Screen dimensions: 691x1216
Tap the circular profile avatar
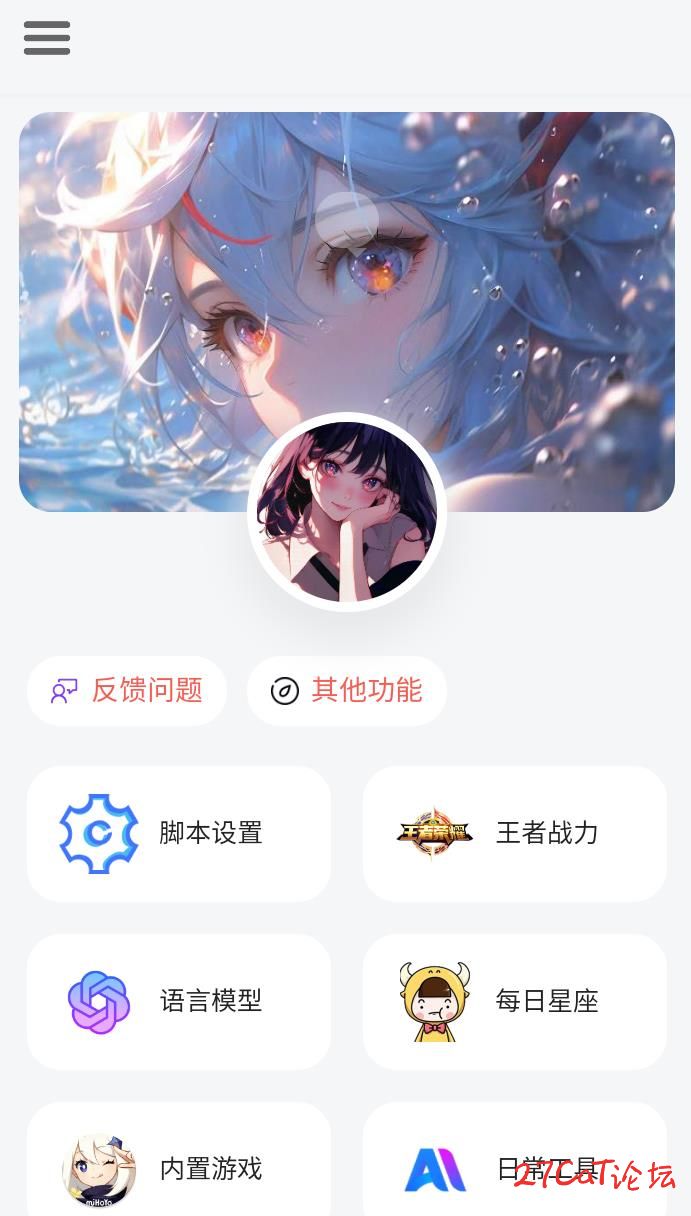click(346, 512)
